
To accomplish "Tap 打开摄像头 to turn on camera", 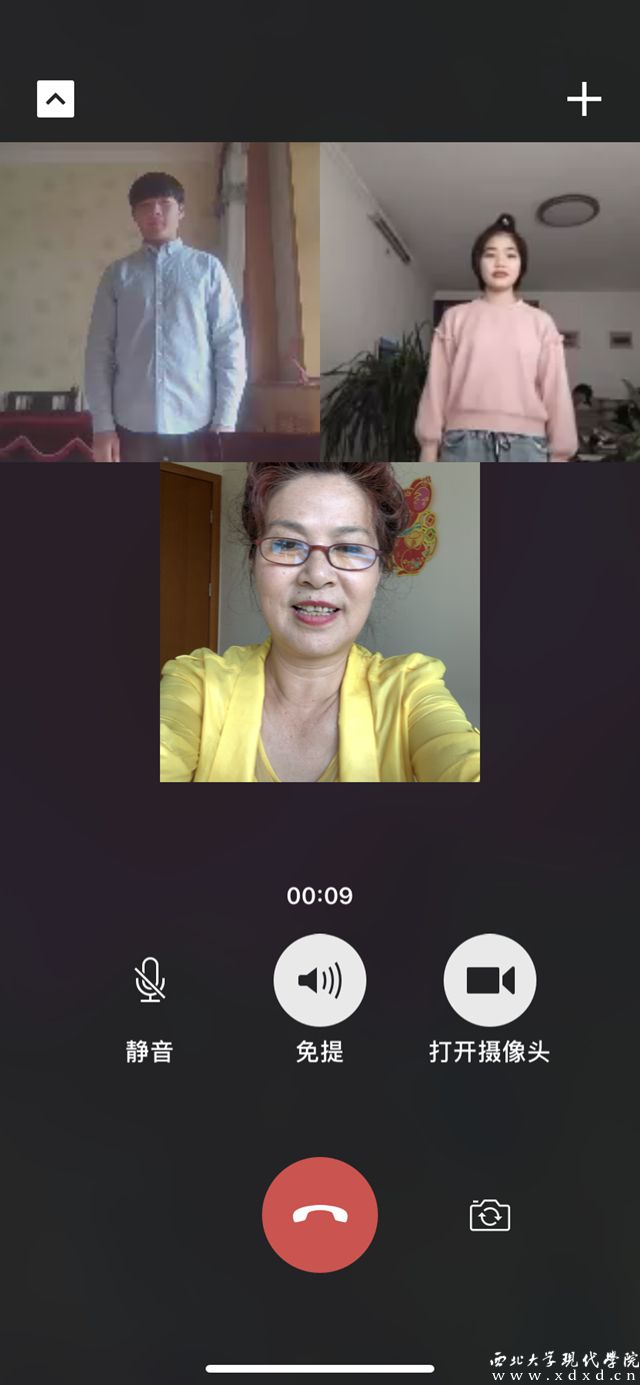I will tap(490, 980).
